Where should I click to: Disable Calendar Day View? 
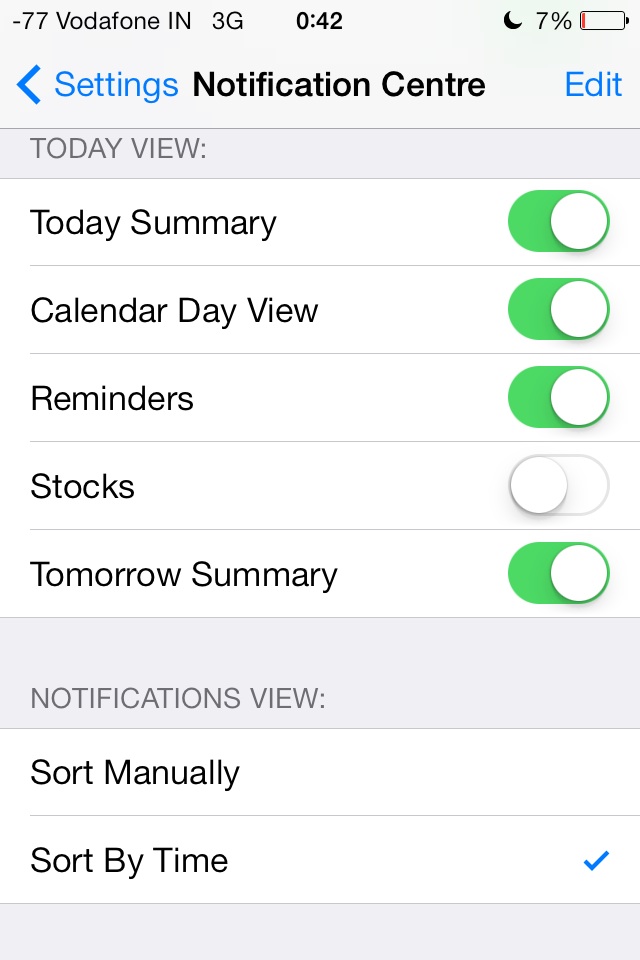point(558,310)
